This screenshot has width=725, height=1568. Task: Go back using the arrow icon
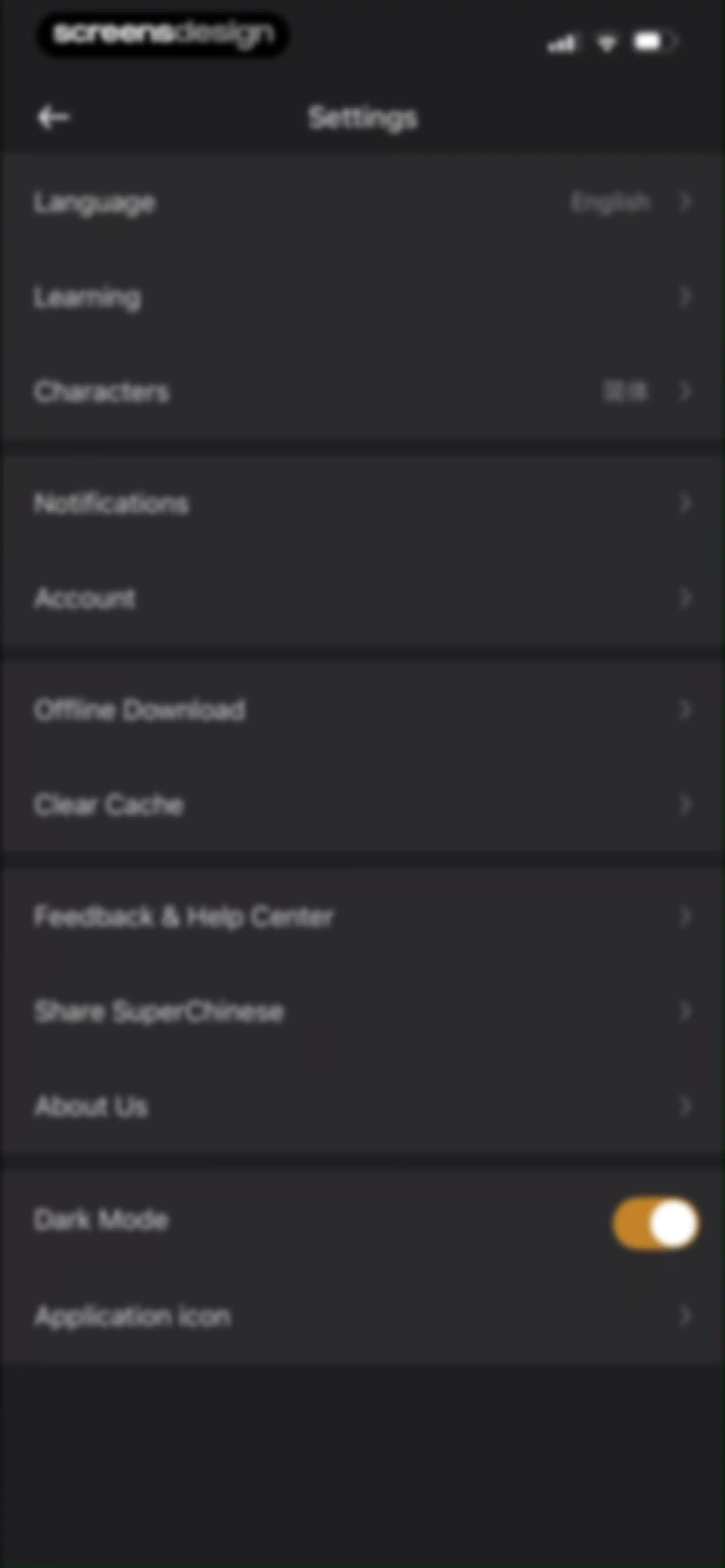(53, 117)
